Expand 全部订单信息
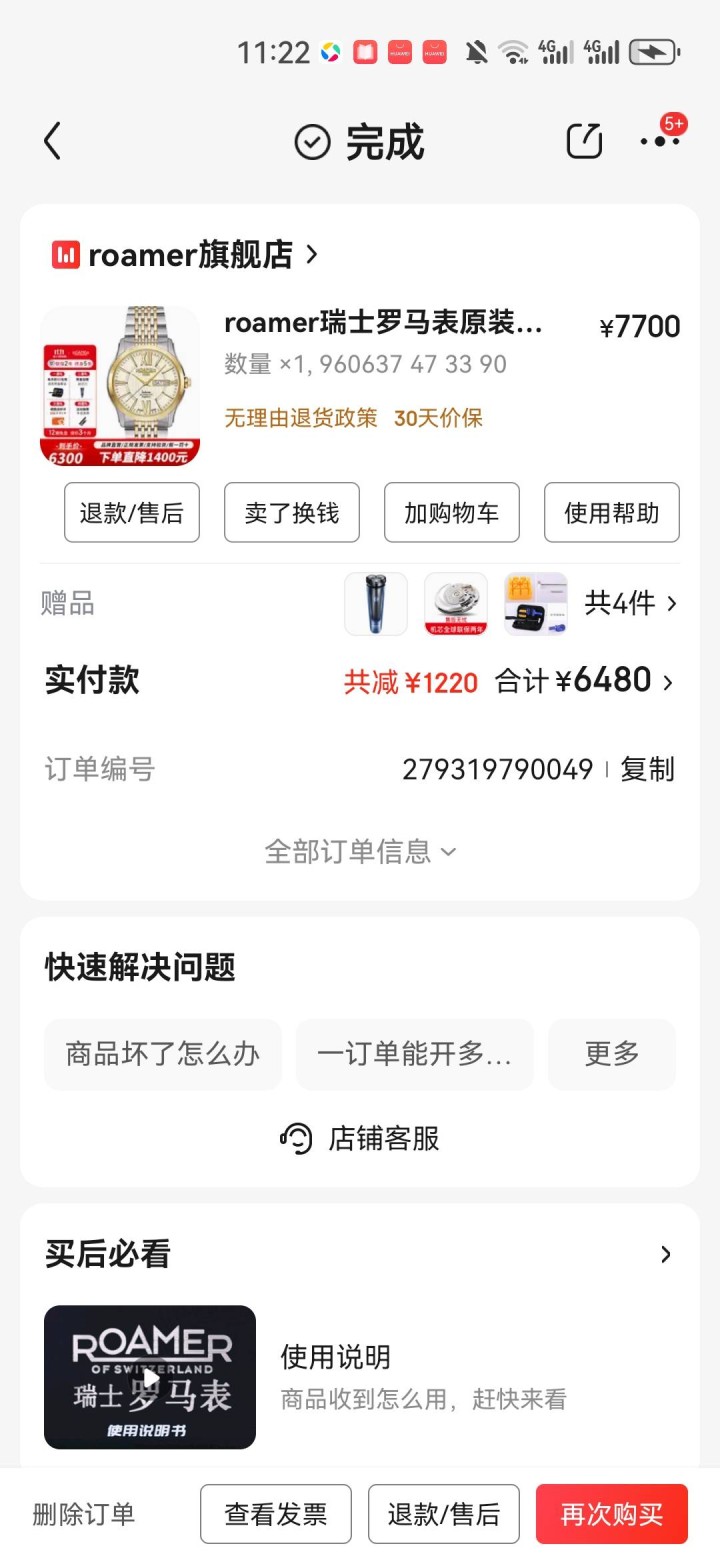Image resolution: width=720 pixels, height=1560 pixels. coord(360,851)
